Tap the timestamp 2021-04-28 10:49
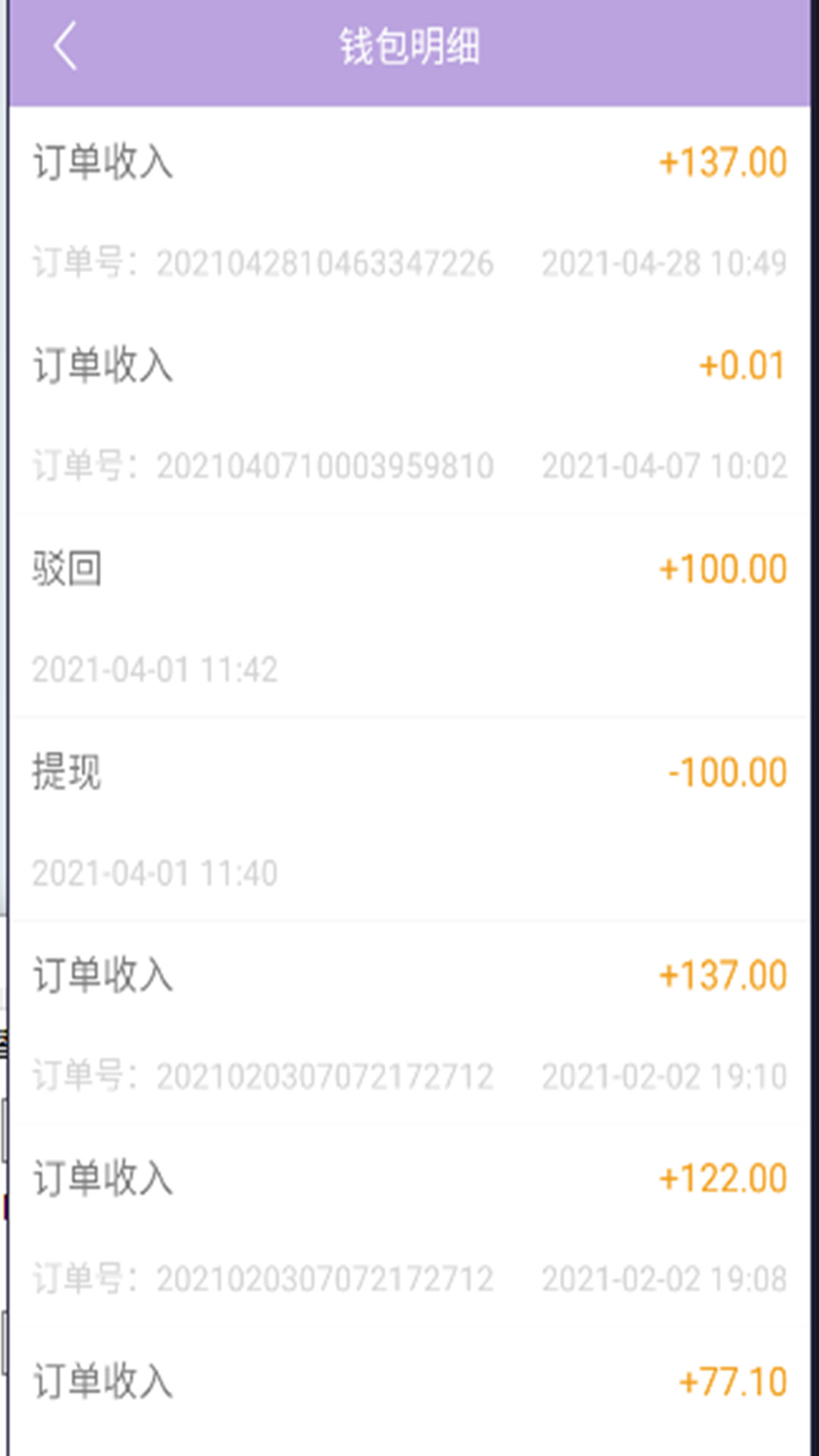This screenshot has height=1456, width=819. tap(664, 265)
